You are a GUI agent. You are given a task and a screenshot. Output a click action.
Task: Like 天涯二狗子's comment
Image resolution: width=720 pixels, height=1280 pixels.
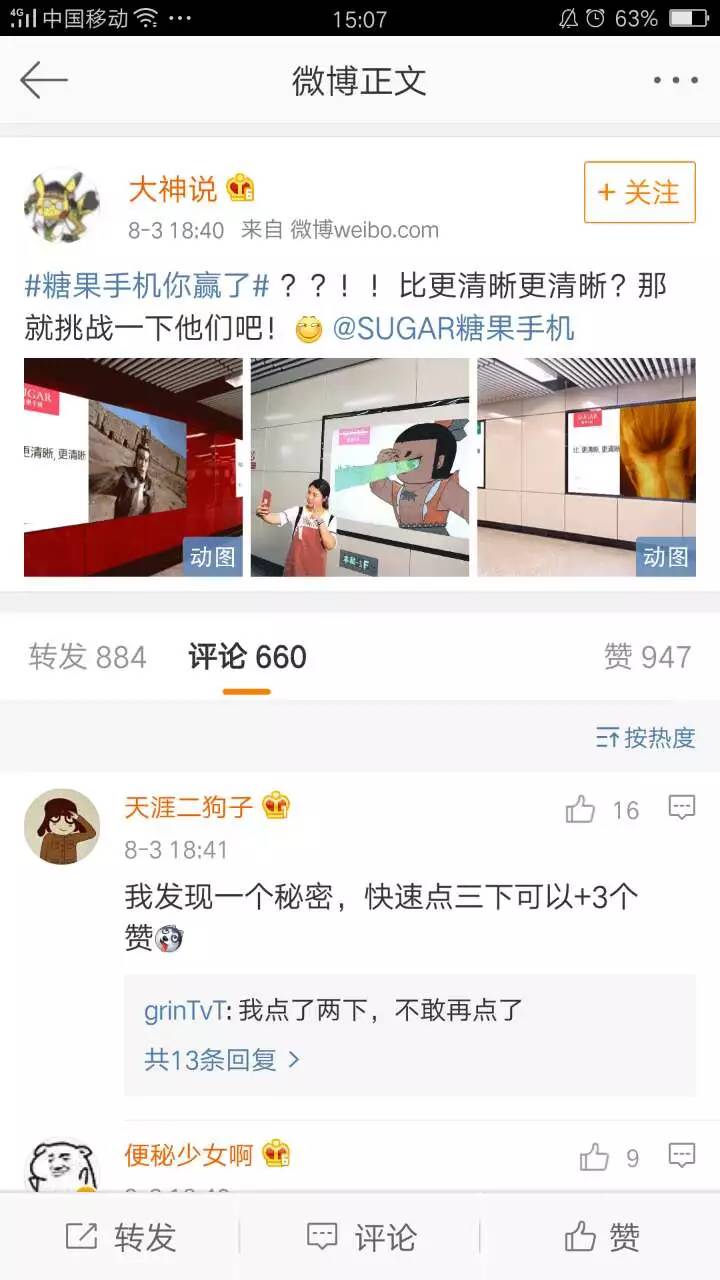click(581, 809)
